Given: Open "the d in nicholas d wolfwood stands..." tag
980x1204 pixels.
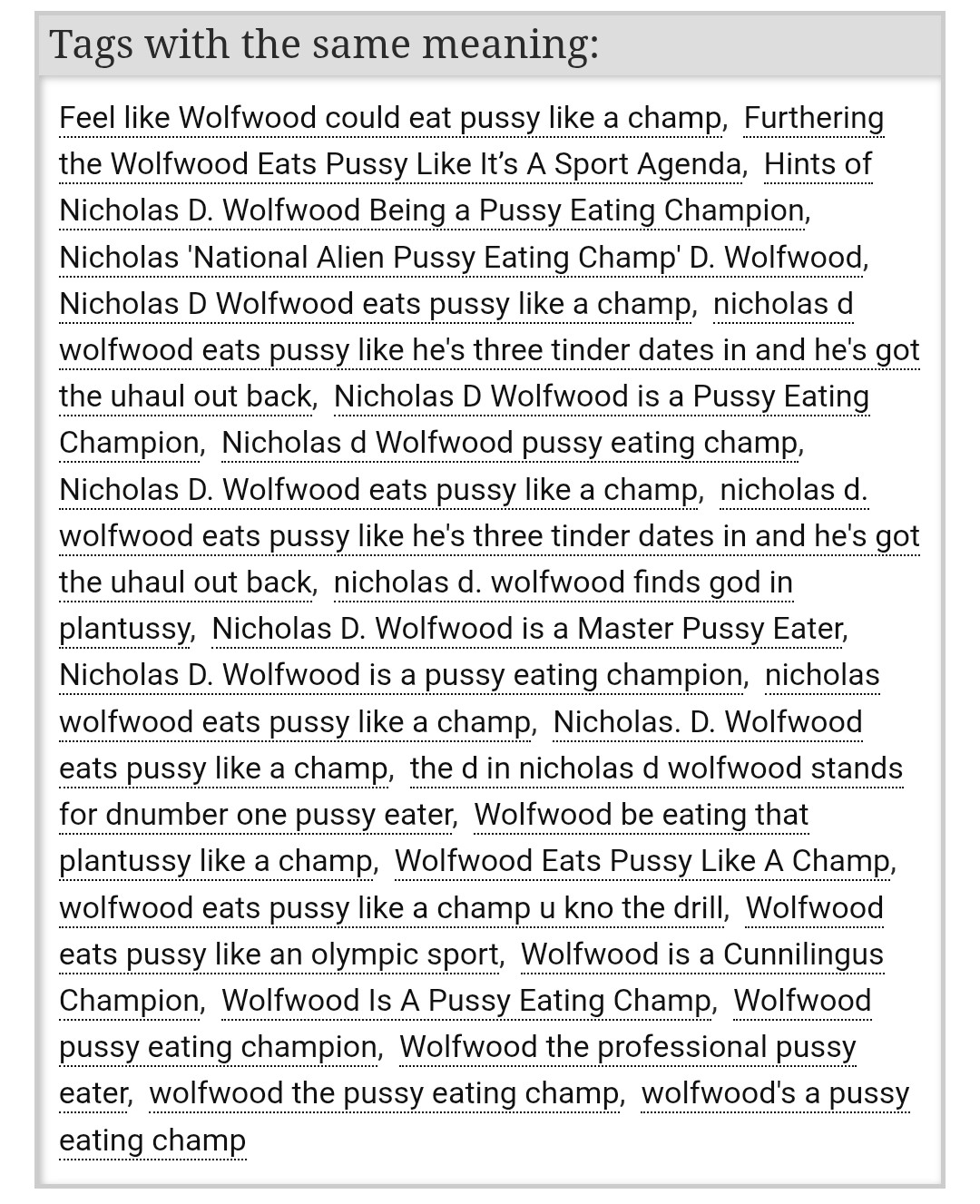Looking at the screenshot, I should pyautogui.click(x=655, y=768).
